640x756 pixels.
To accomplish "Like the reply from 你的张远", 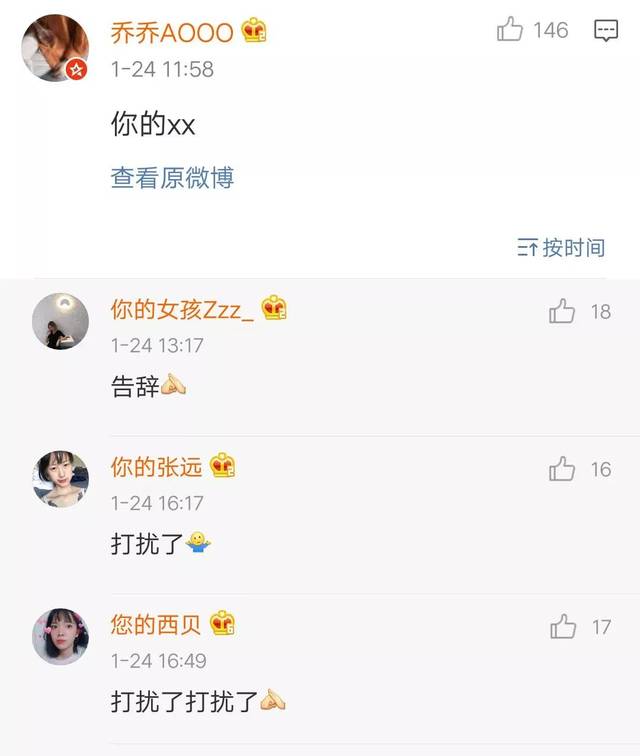I will pyautogui.click(x=562, y=469).
